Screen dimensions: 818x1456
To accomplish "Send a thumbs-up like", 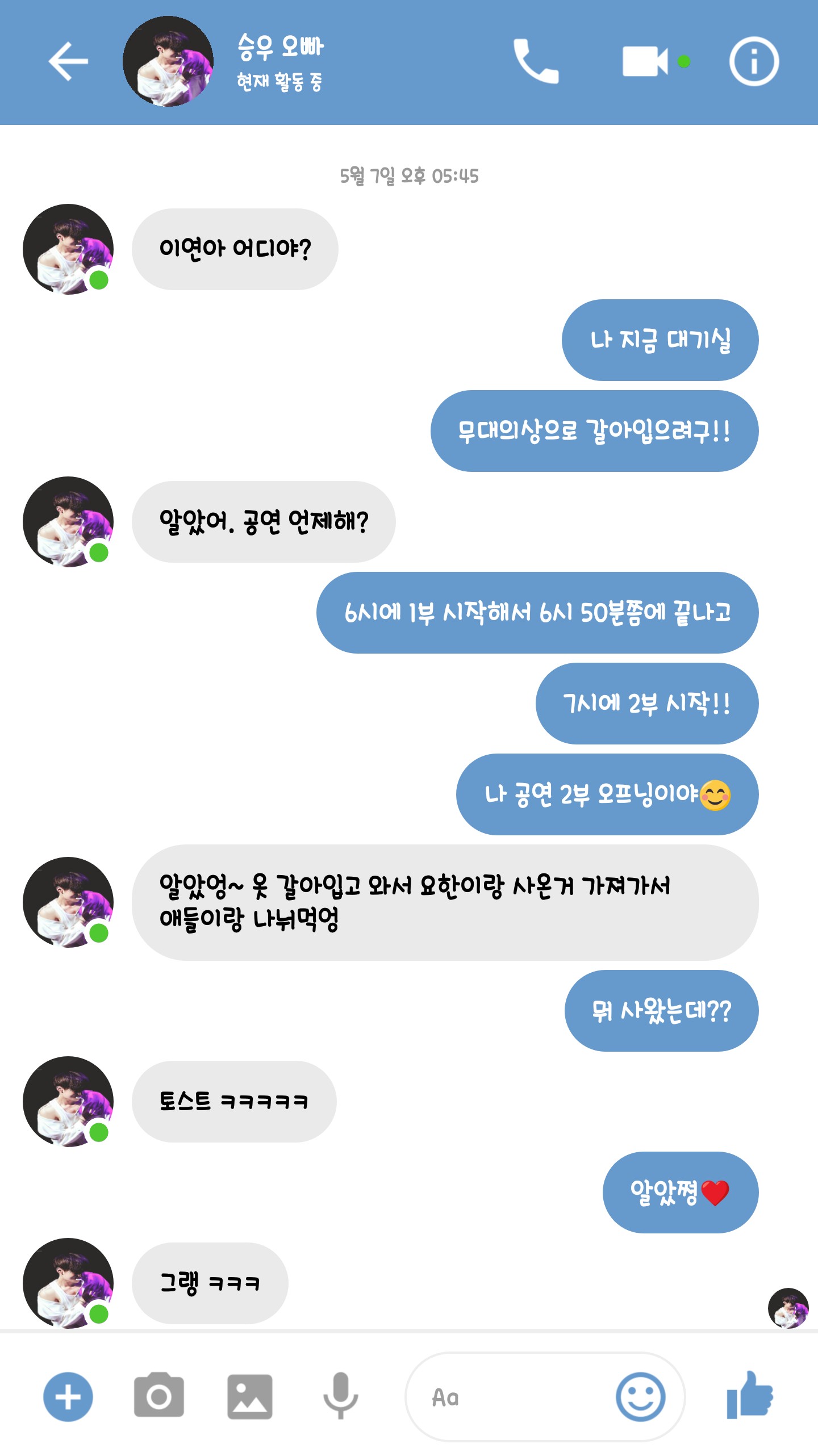I will click(750, 1395).
